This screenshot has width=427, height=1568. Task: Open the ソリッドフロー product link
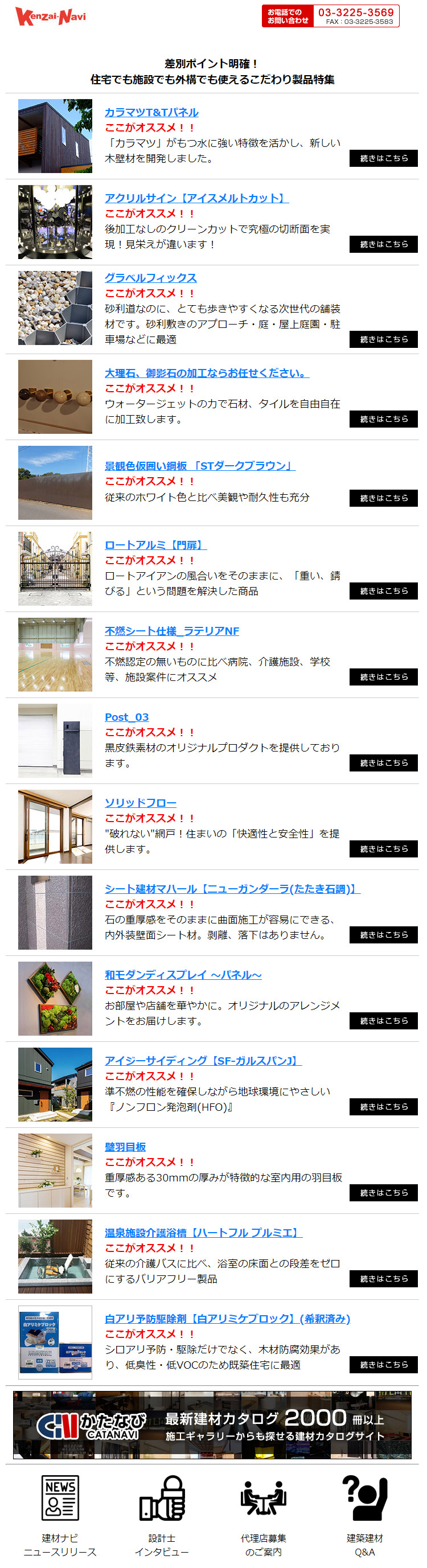(141, 803)
